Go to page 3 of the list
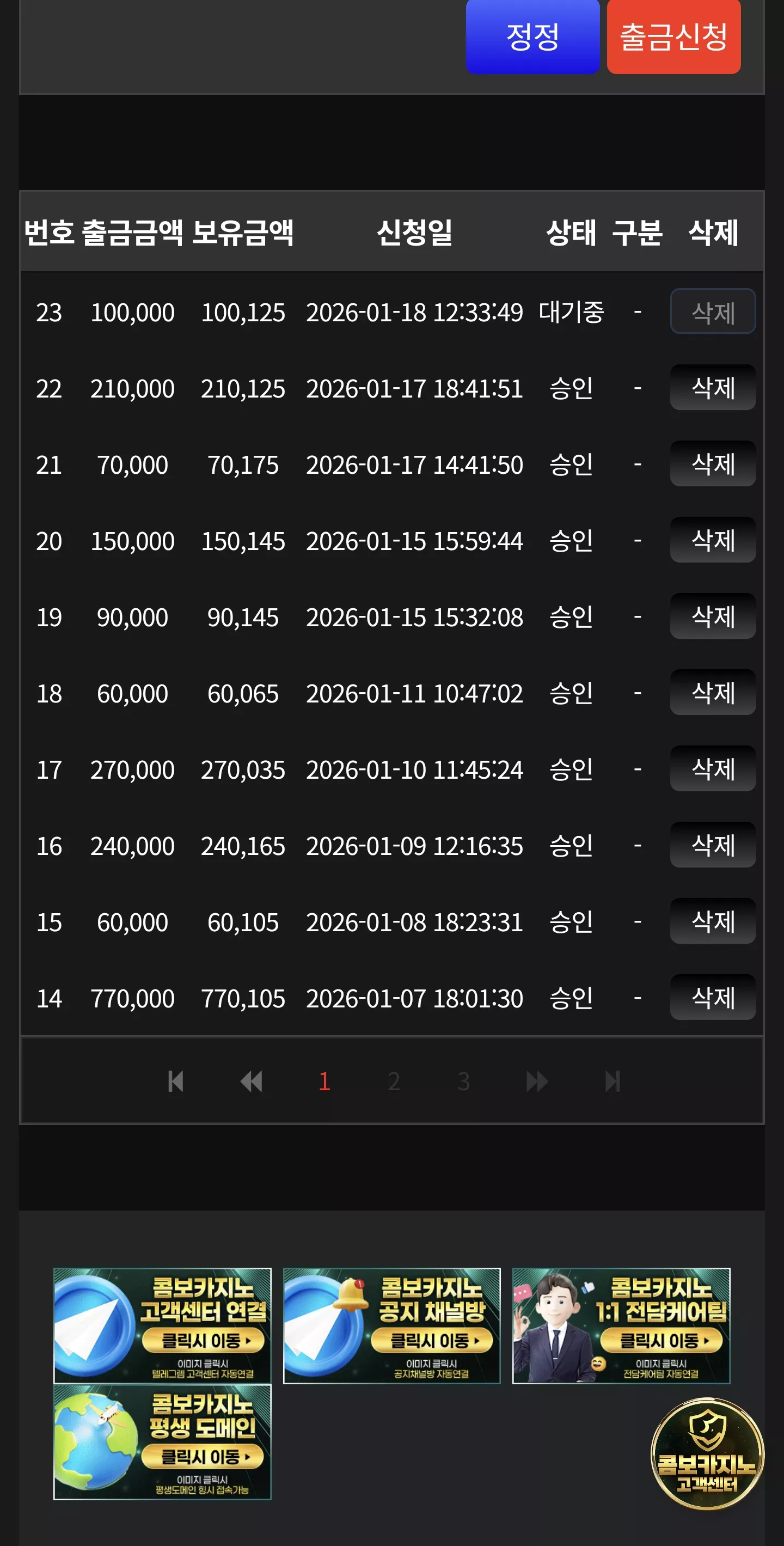The width and height of the screenshot is (784, 1546). pos(463,1081)
